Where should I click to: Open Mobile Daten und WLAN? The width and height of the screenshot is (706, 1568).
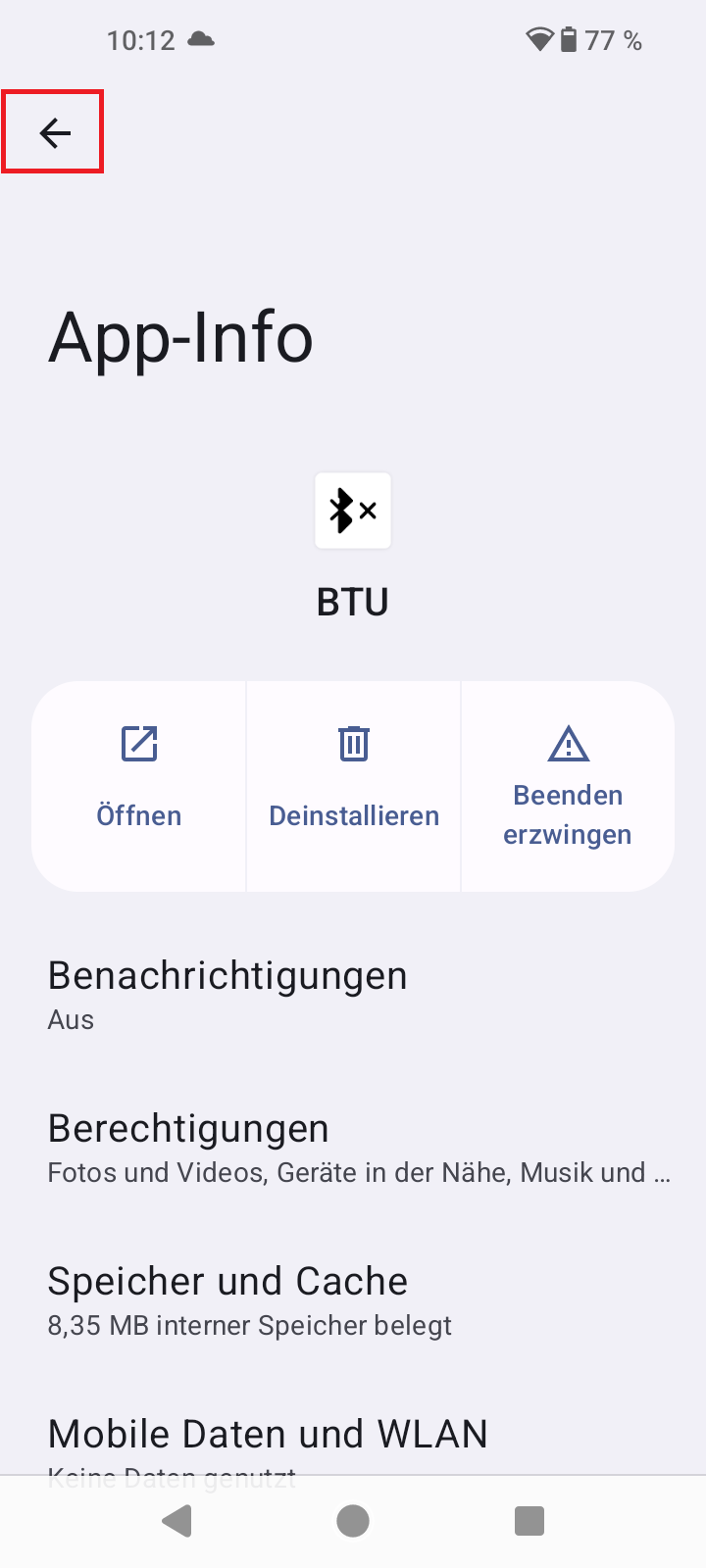point(268,1437)
